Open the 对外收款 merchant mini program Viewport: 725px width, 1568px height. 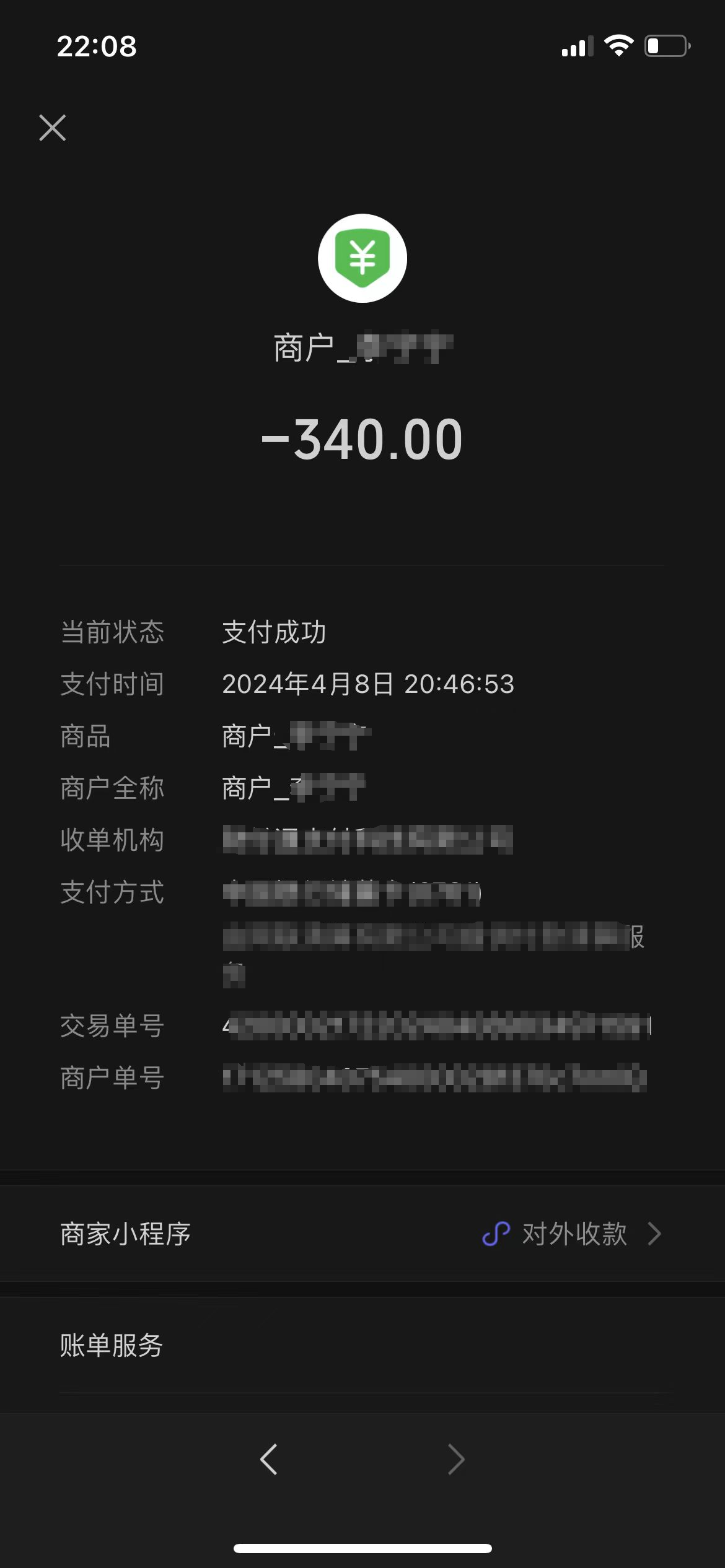[x=573, y=1234]
